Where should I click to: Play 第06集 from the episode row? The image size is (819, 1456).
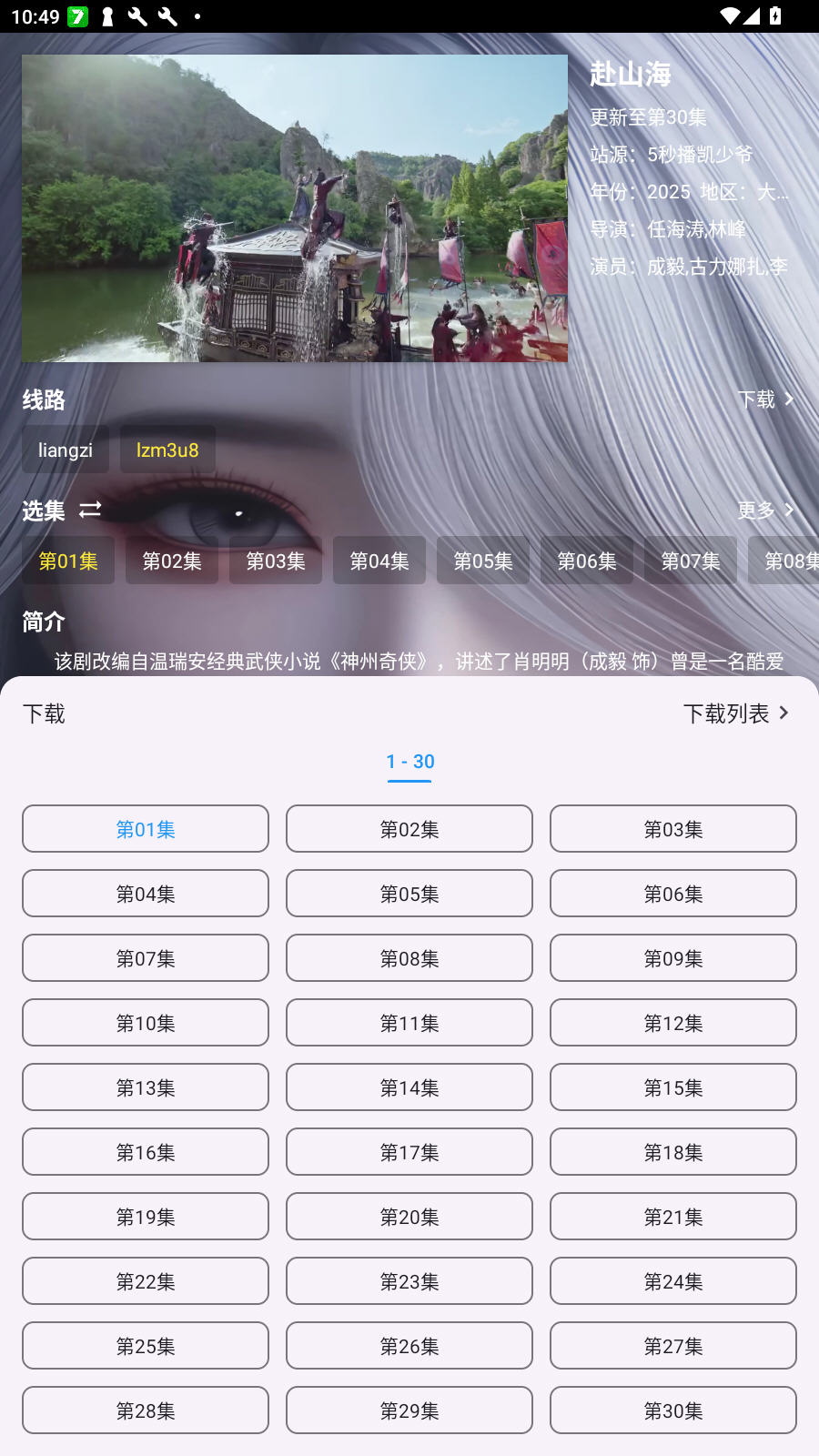587,561
